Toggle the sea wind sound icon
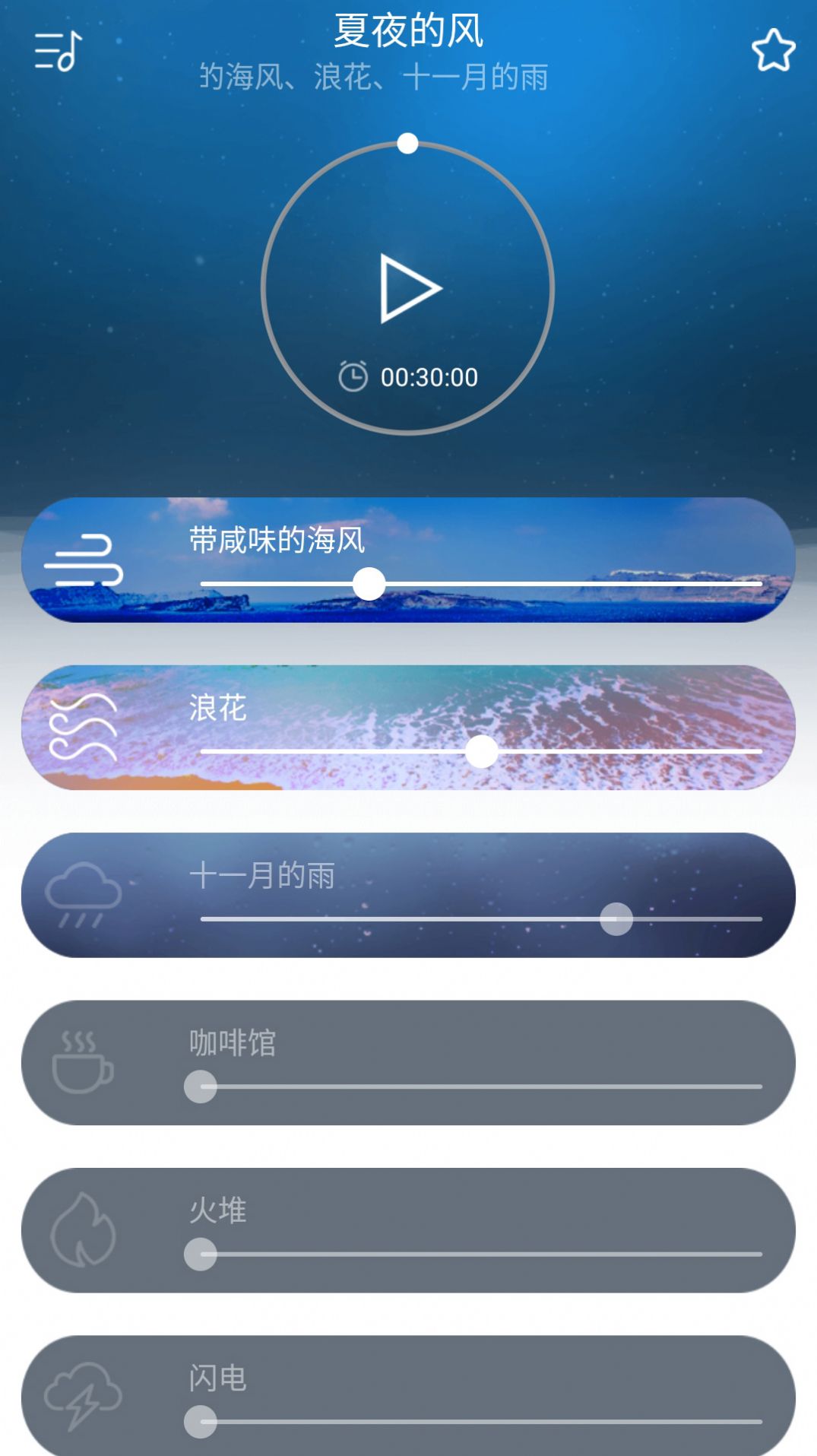Screen dimensions: 817x1456 coord(84,560)
